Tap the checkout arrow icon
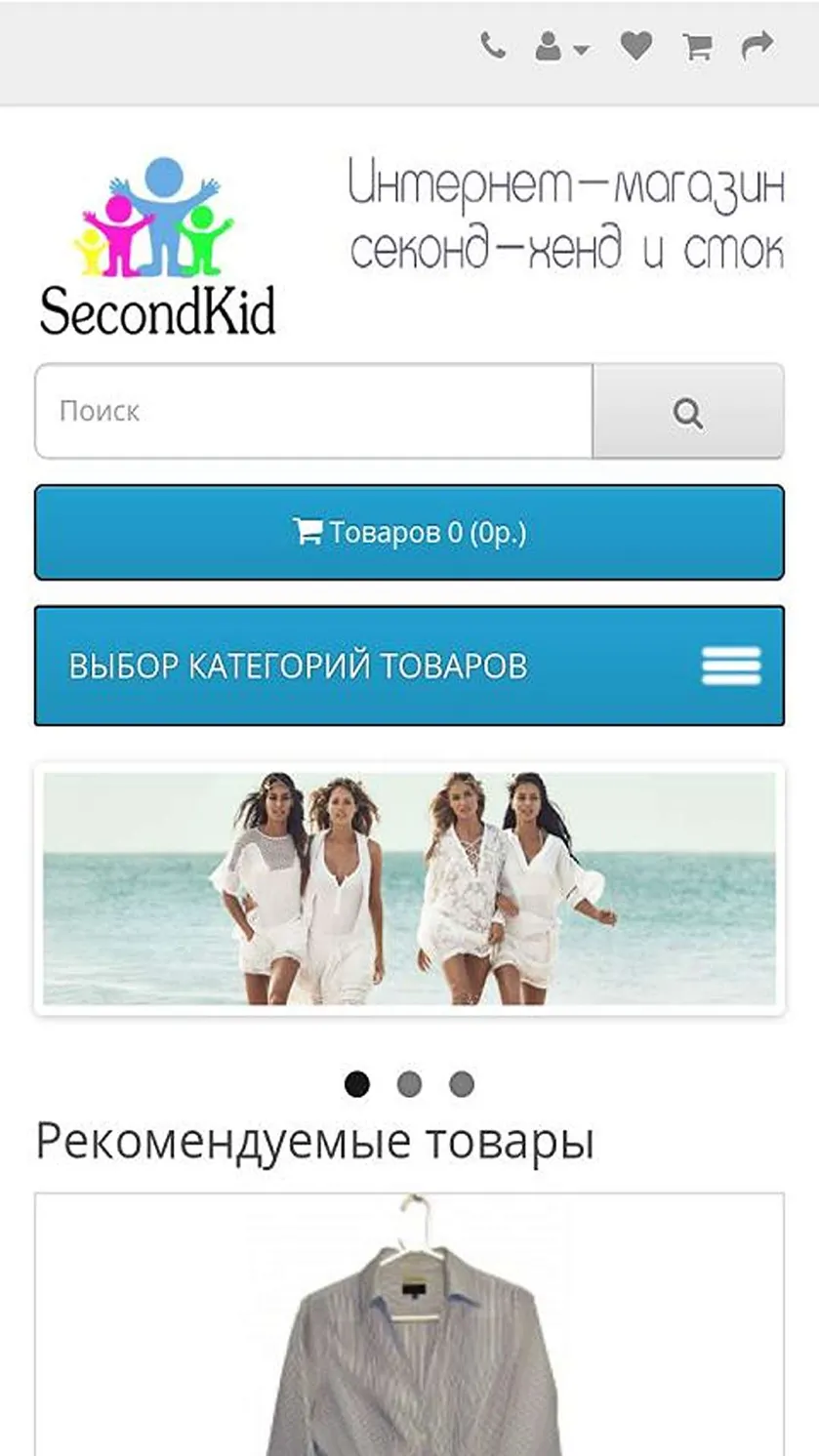The height and width of the screenshot is (1456, 819). (x=758, y=46)
